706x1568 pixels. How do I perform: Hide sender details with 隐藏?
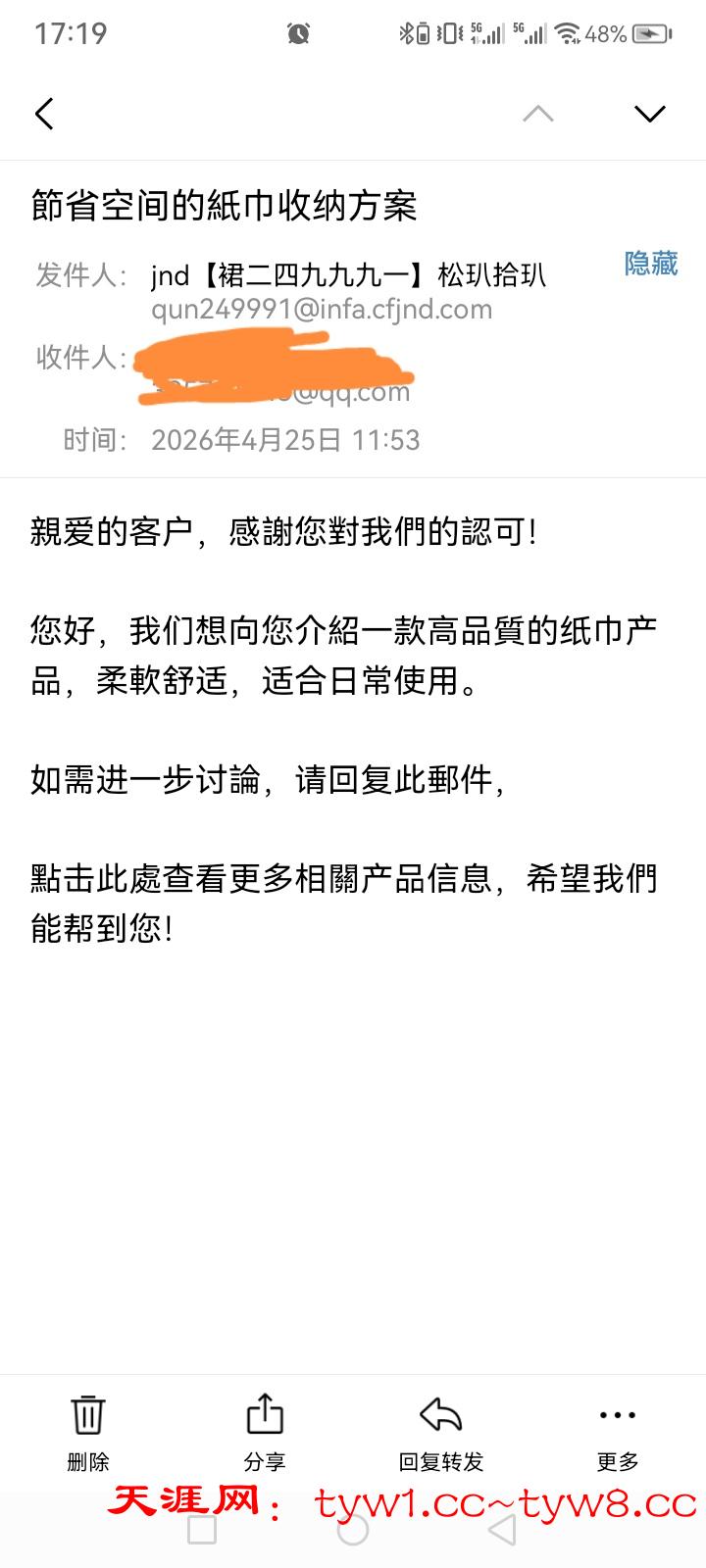pyautogui.click(x=651, y=264)
